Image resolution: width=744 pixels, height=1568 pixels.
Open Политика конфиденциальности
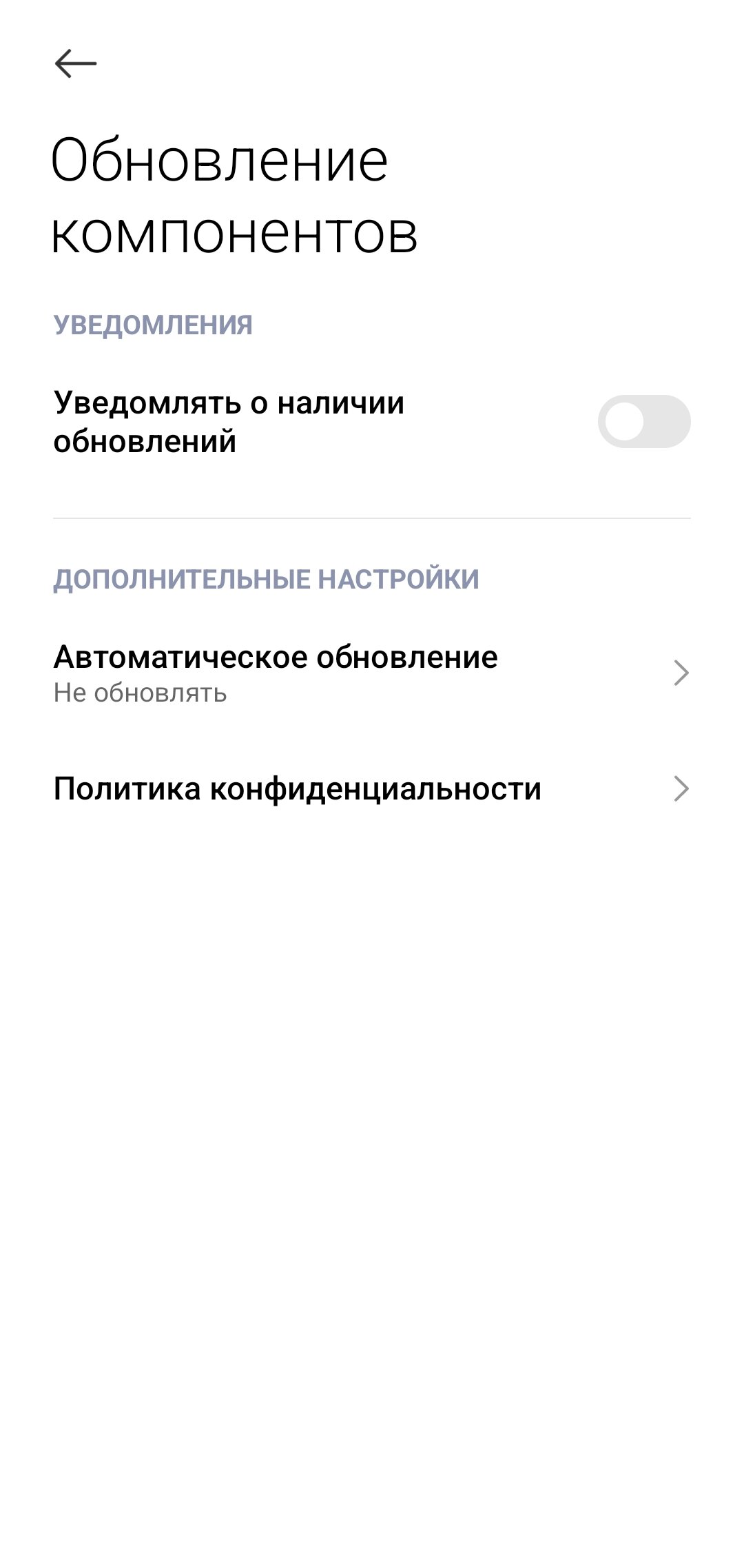[372, 789]
